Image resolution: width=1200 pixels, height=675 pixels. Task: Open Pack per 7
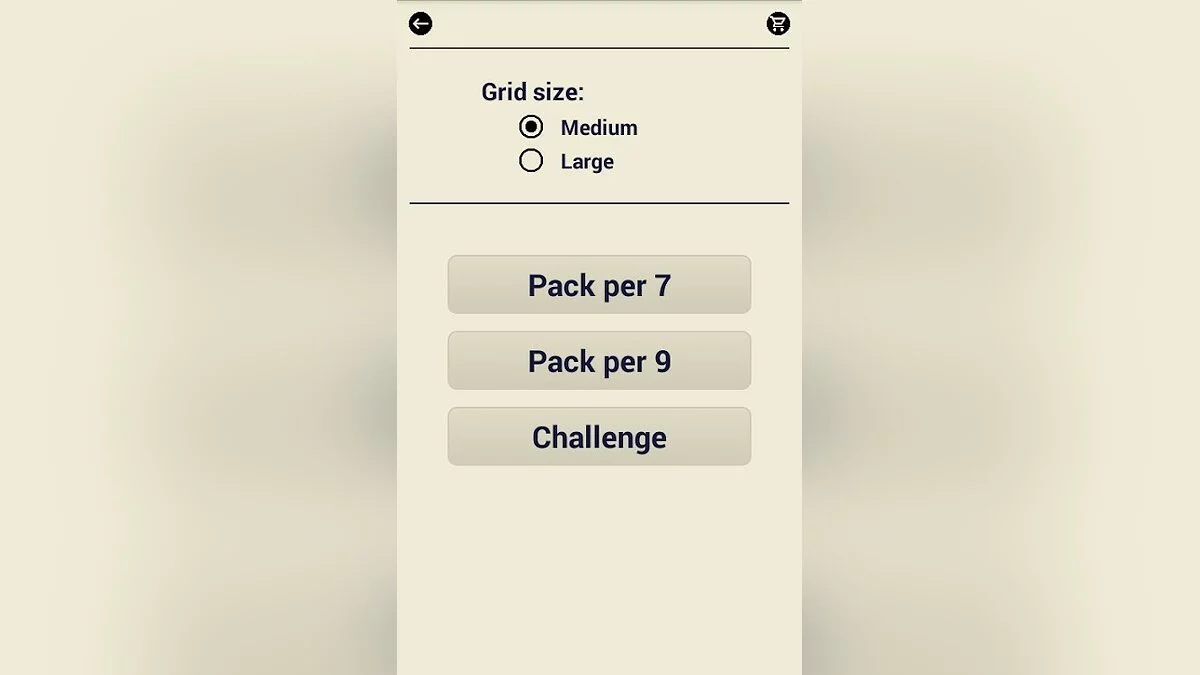(599, 285)
